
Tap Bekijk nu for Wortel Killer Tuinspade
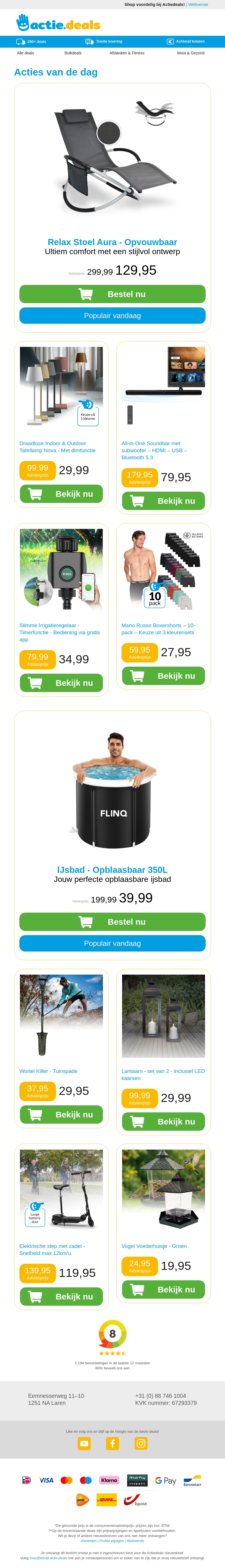click(61, 1115)
